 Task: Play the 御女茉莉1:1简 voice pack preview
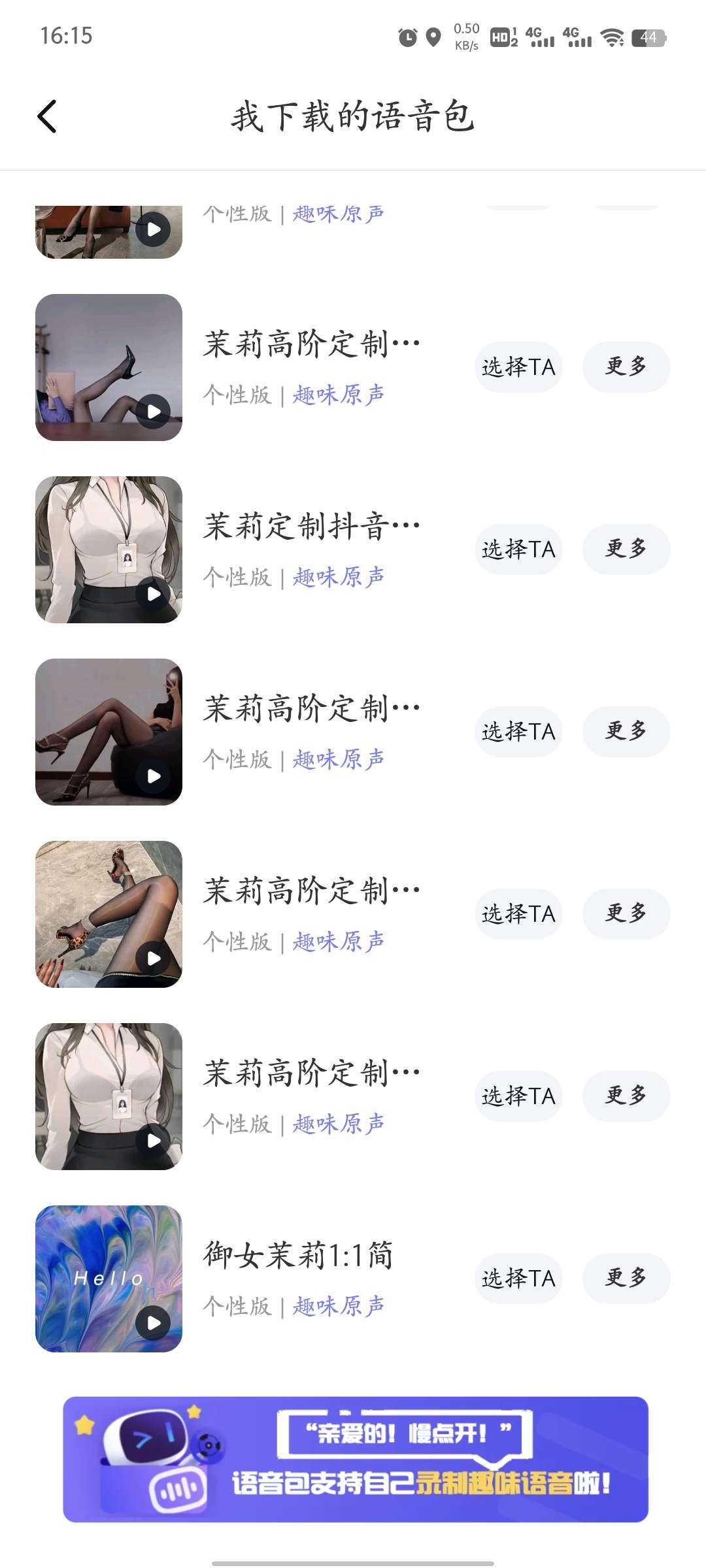[154, 1323]
